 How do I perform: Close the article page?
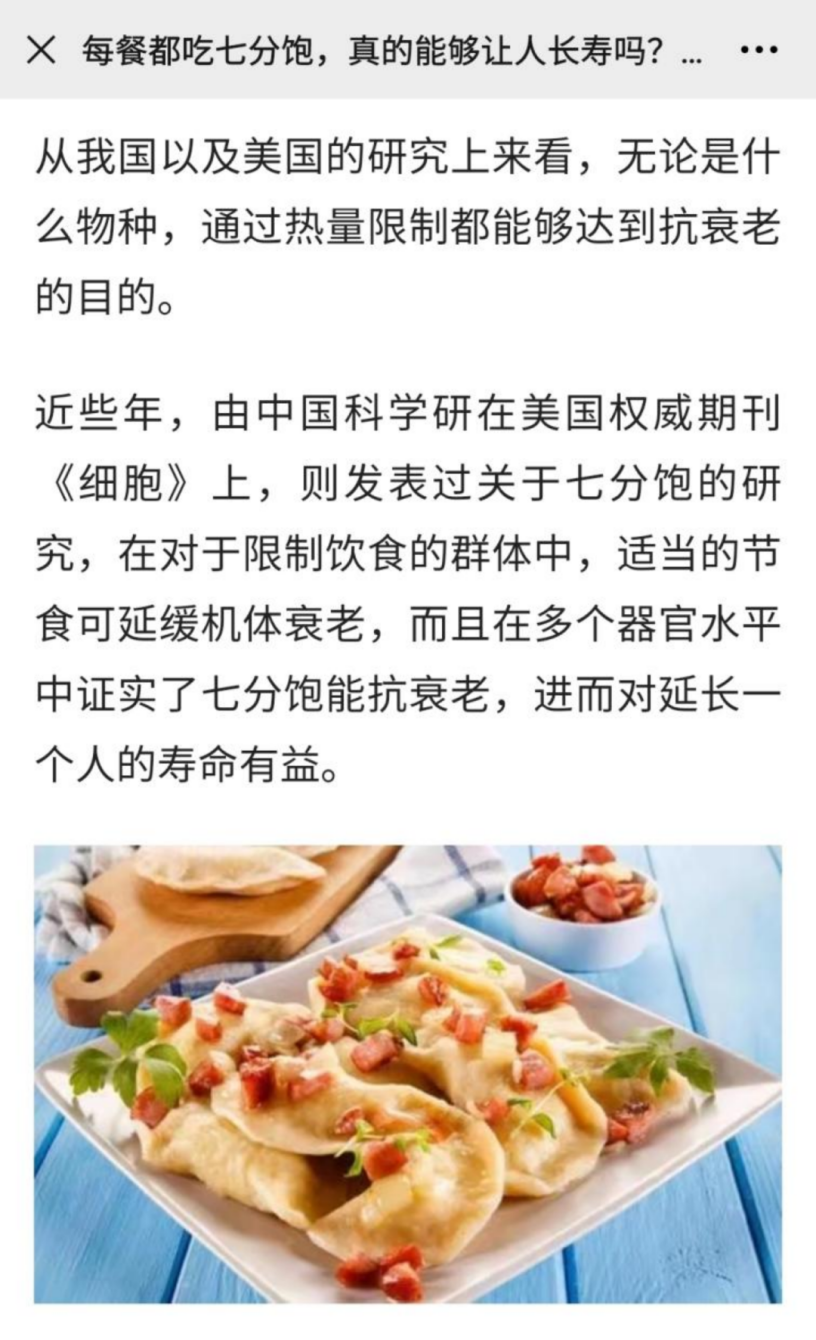tap(40, 50)
